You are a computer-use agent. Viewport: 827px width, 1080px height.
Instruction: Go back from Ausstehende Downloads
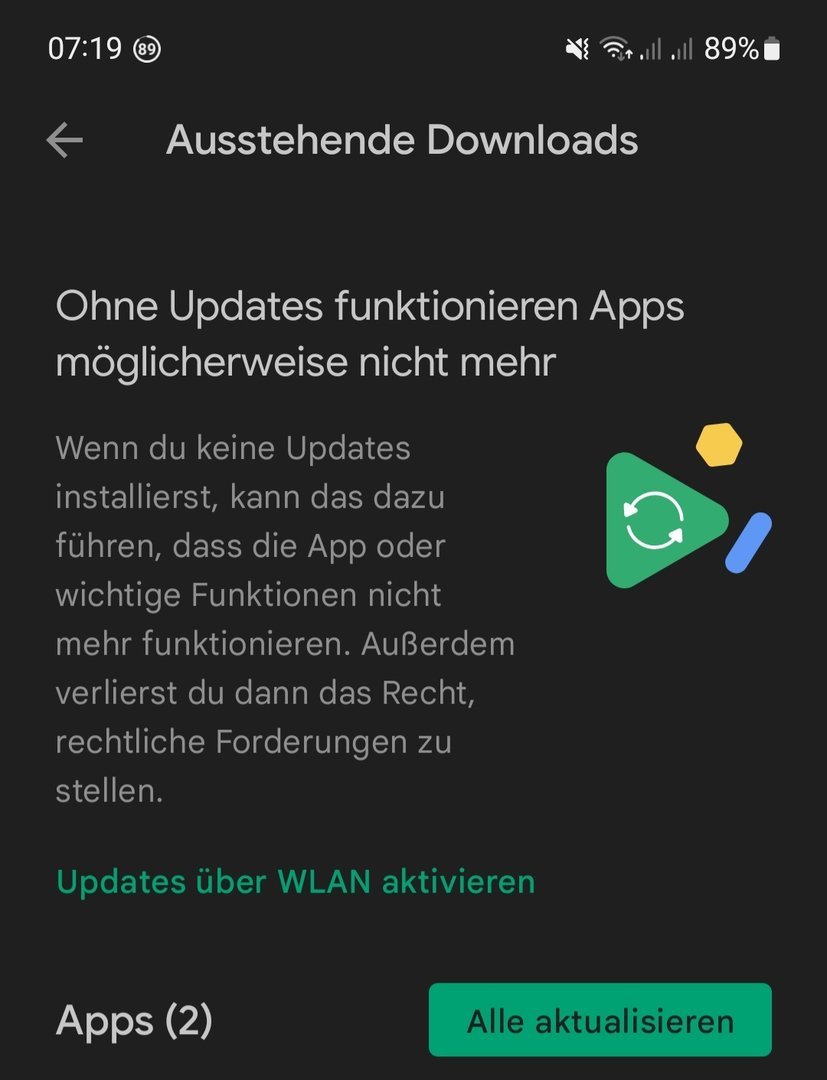coord(65,141)
